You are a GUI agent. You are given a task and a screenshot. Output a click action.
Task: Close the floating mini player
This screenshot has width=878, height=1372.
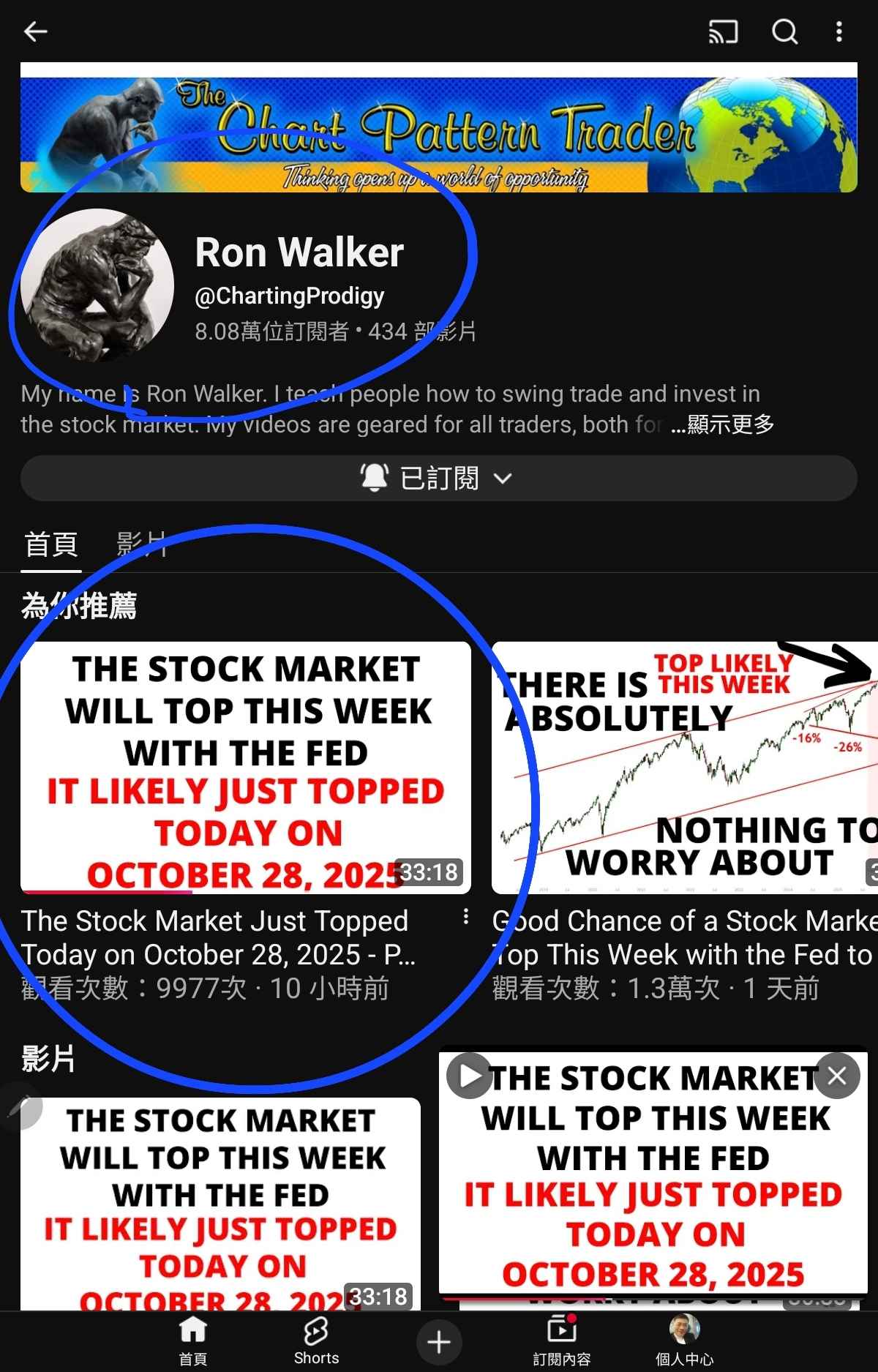[837, 1076]
